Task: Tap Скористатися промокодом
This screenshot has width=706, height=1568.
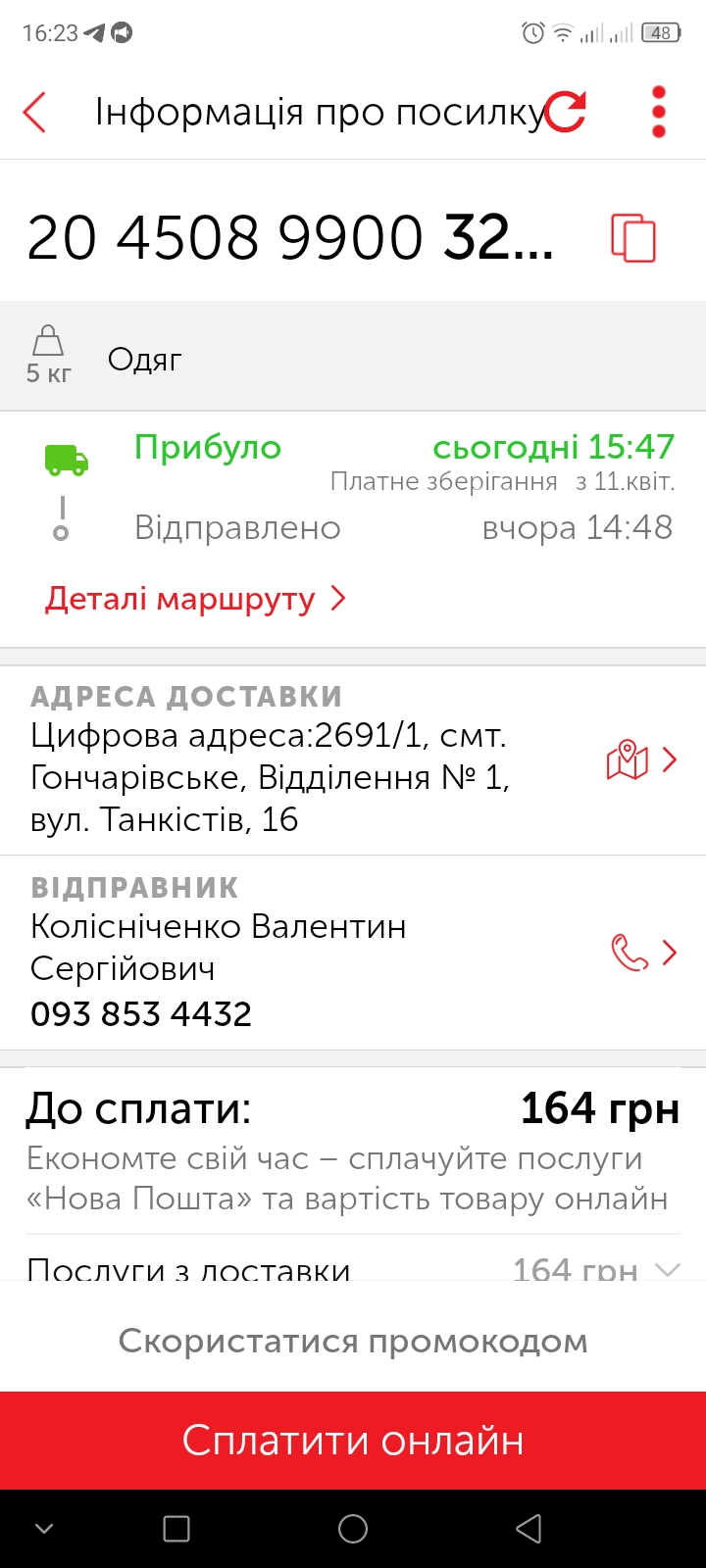Action: click(x=353, y=1341)
